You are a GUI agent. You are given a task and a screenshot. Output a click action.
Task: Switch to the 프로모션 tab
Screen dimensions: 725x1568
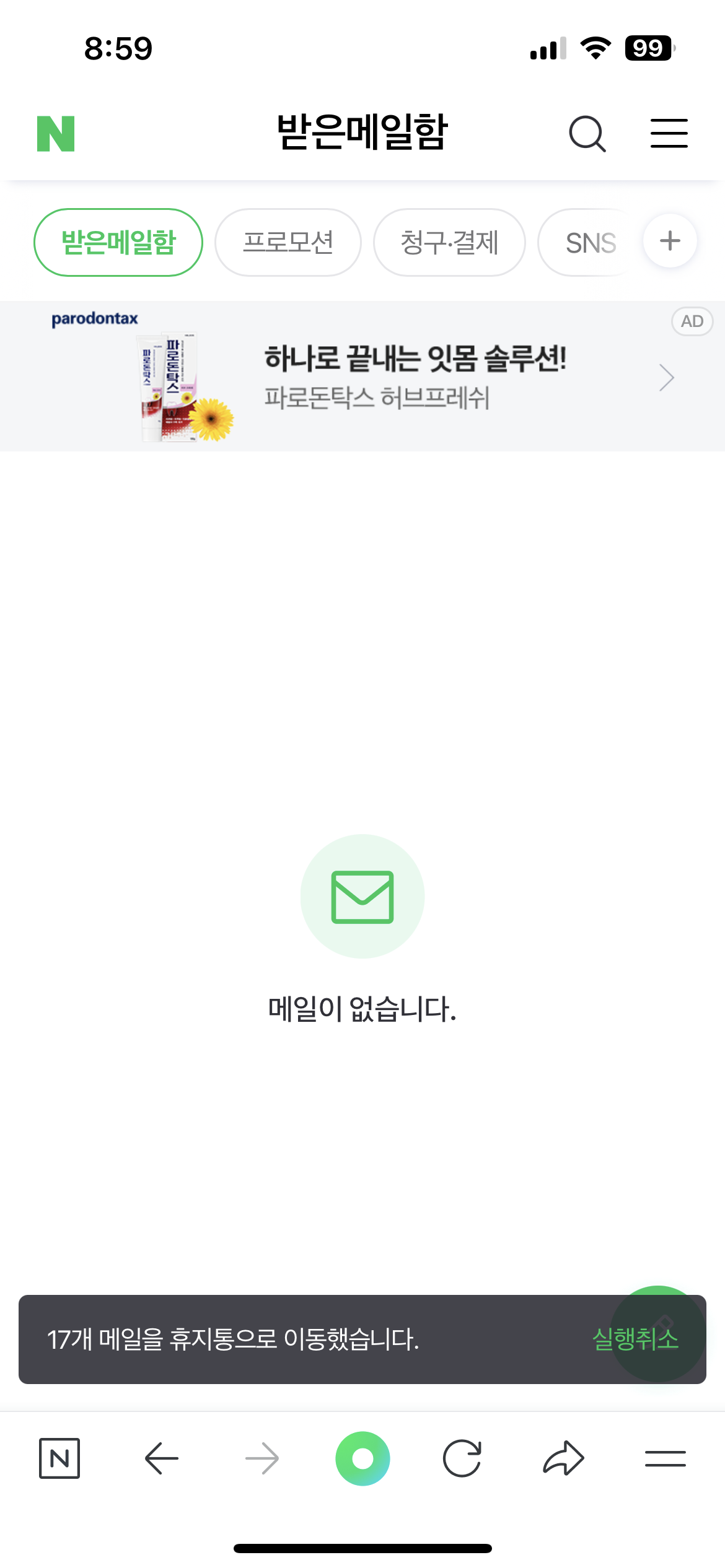pos(288,242)
